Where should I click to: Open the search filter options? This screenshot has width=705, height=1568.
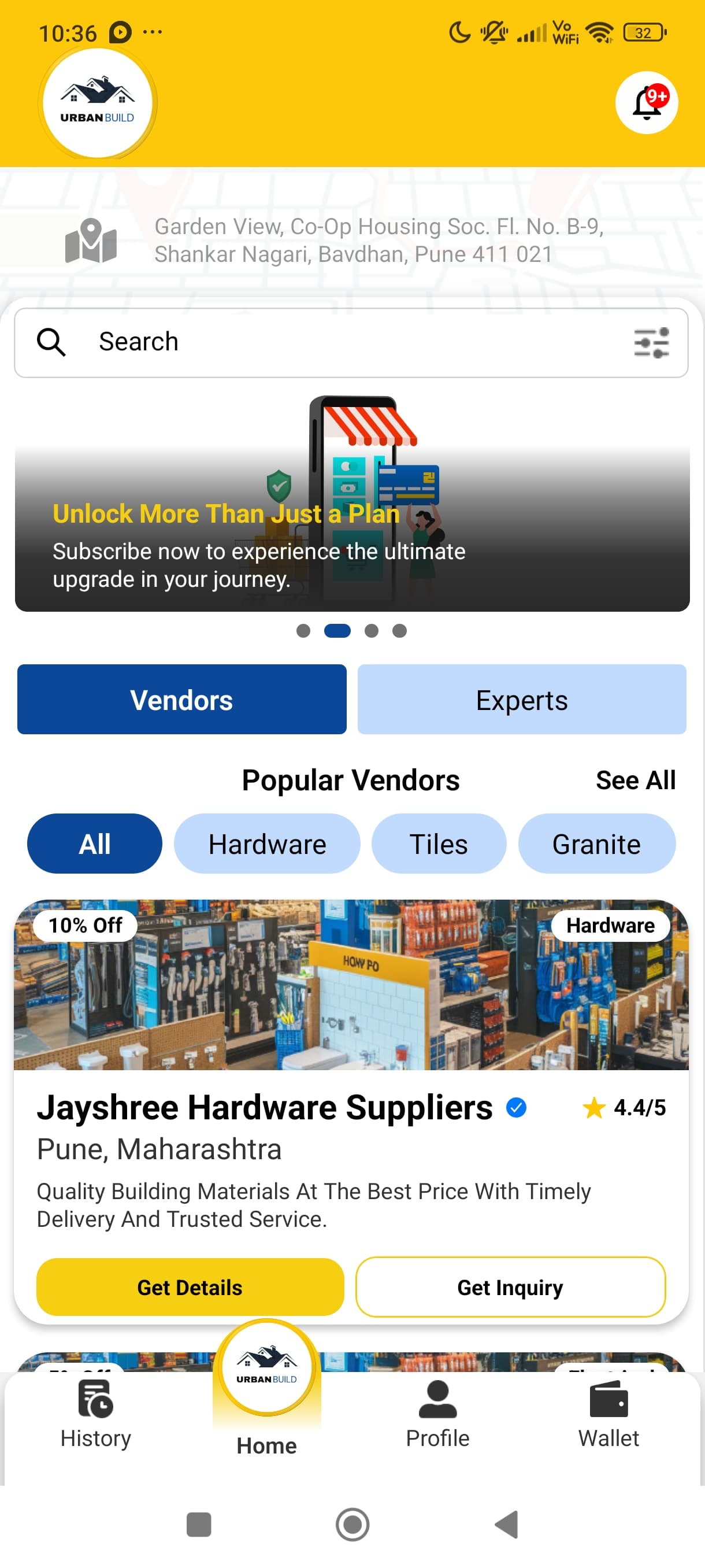tap(651, 343)
